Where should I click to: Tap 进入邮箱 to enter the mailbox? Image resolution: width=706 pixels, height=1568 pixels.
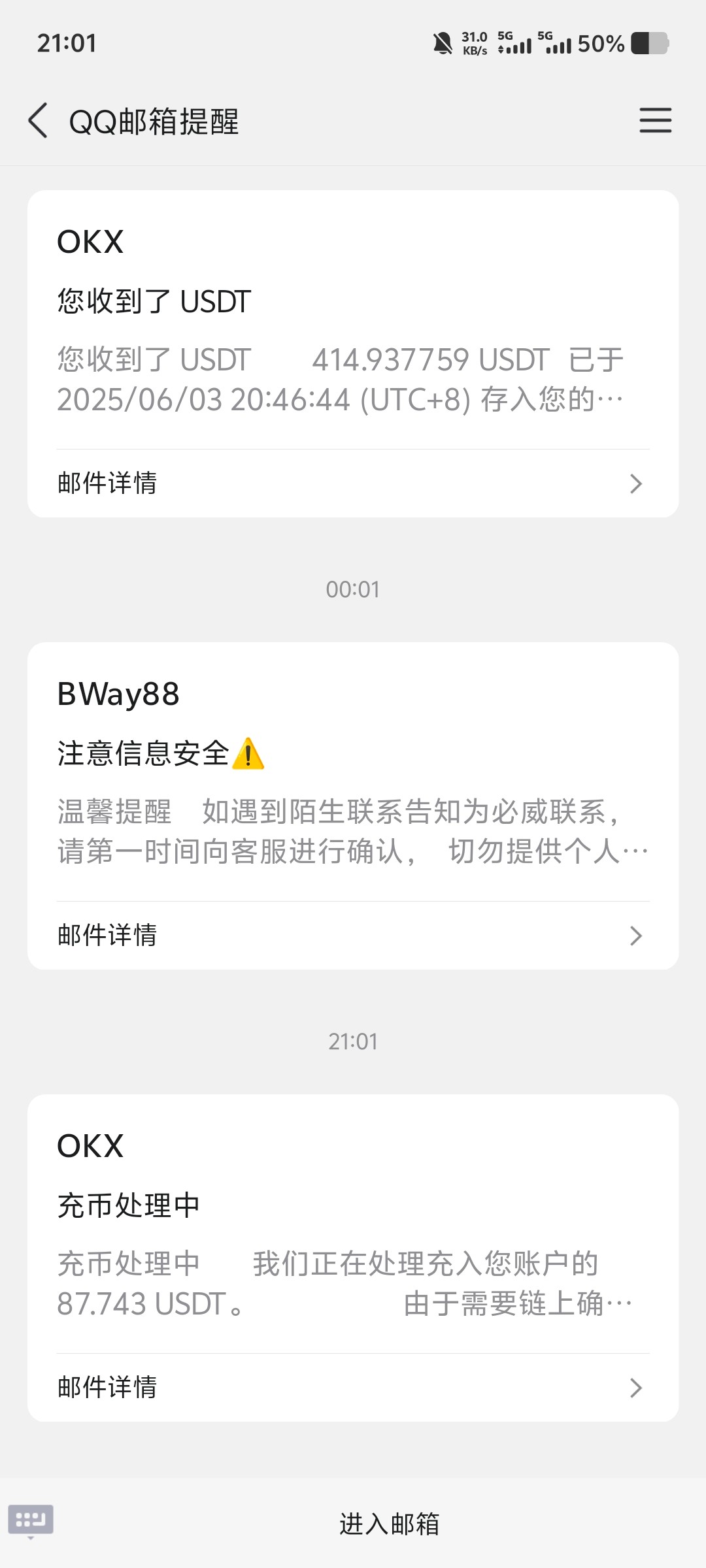click(389, 1524)
